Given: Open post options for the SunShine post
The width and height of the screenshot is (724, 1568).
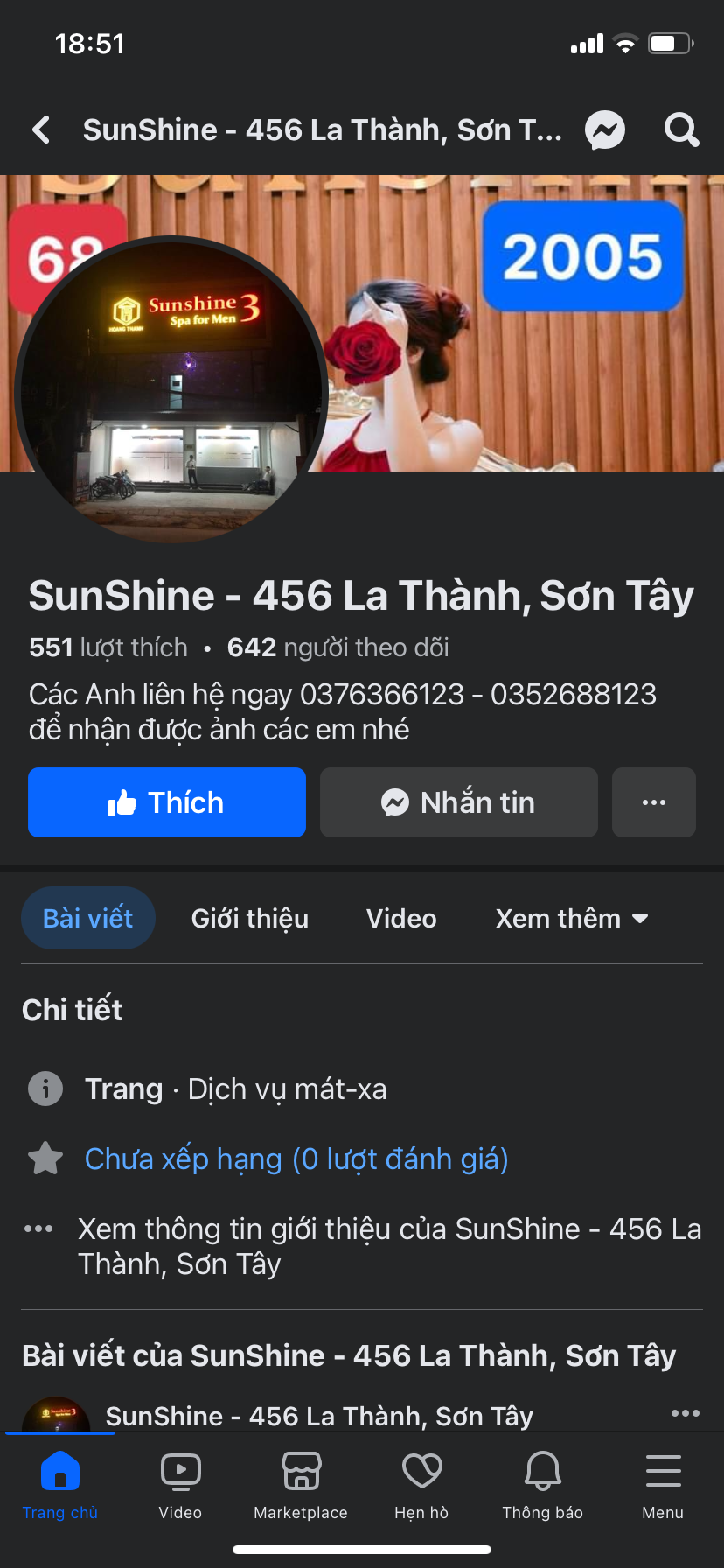Looking at the screenshot, I should (x=685, y=1413).
